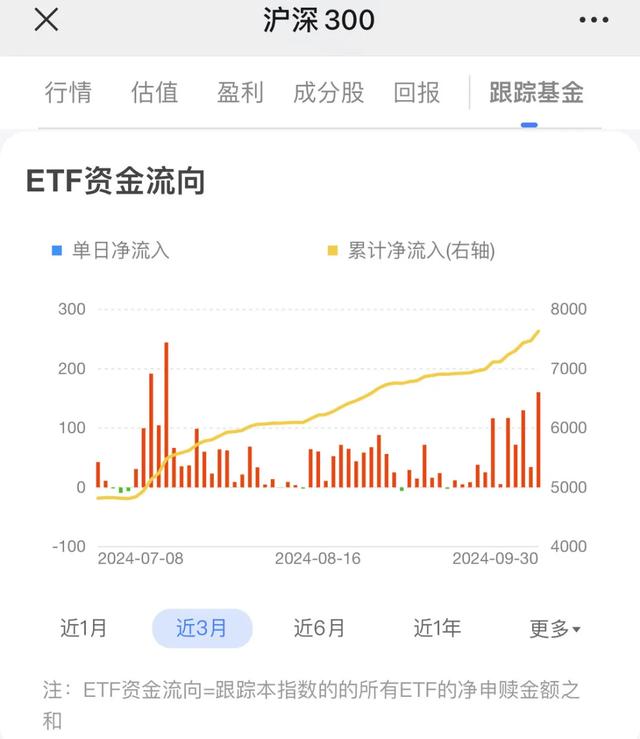Switch to the 估值 tab
Screen dimensions: 640x739
pos(154,93)
